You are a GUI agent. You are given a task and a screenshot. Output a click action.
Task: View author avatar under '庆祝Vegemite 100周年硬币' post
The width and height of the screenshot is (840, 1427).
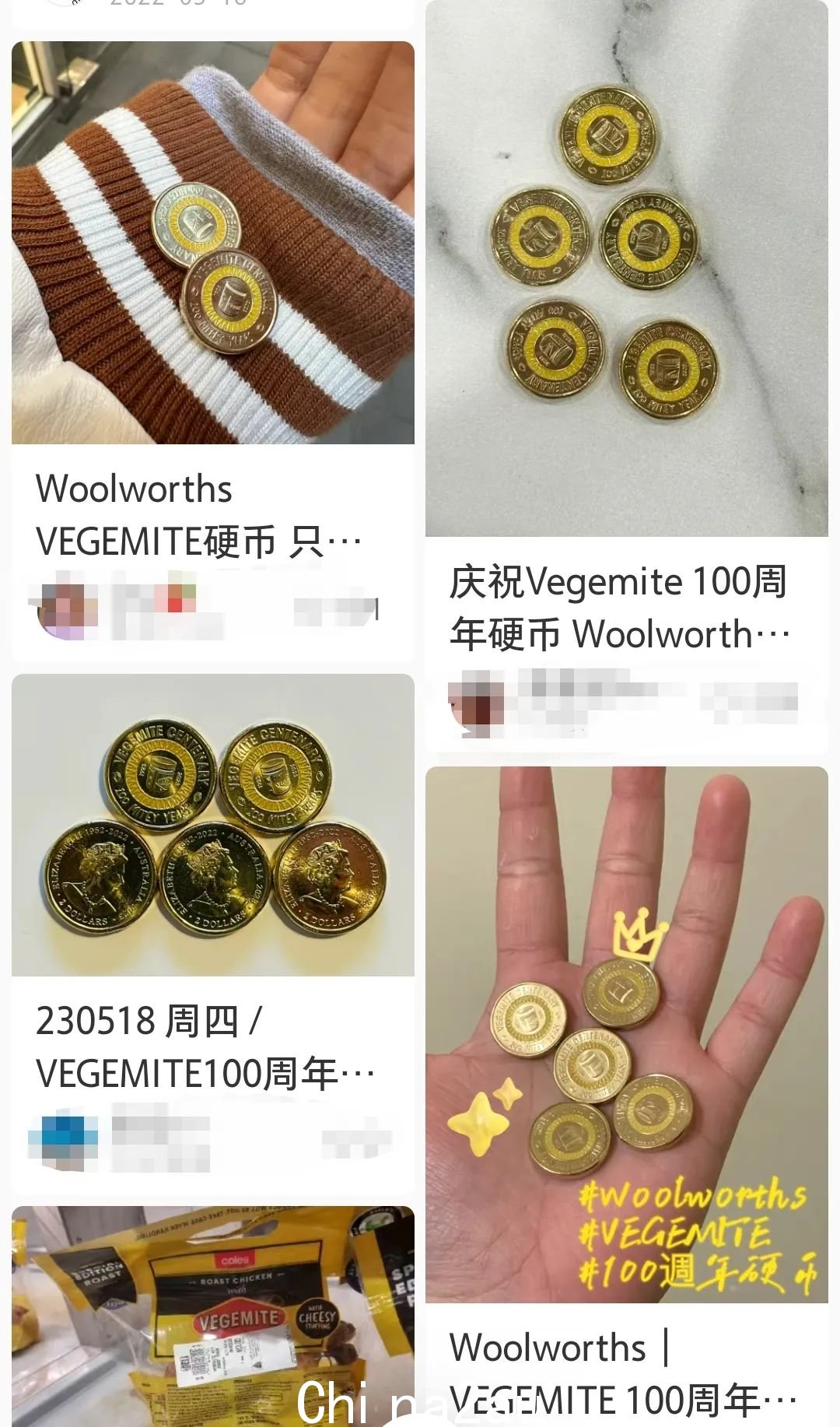pyautogui.click(x=476, y=702)
